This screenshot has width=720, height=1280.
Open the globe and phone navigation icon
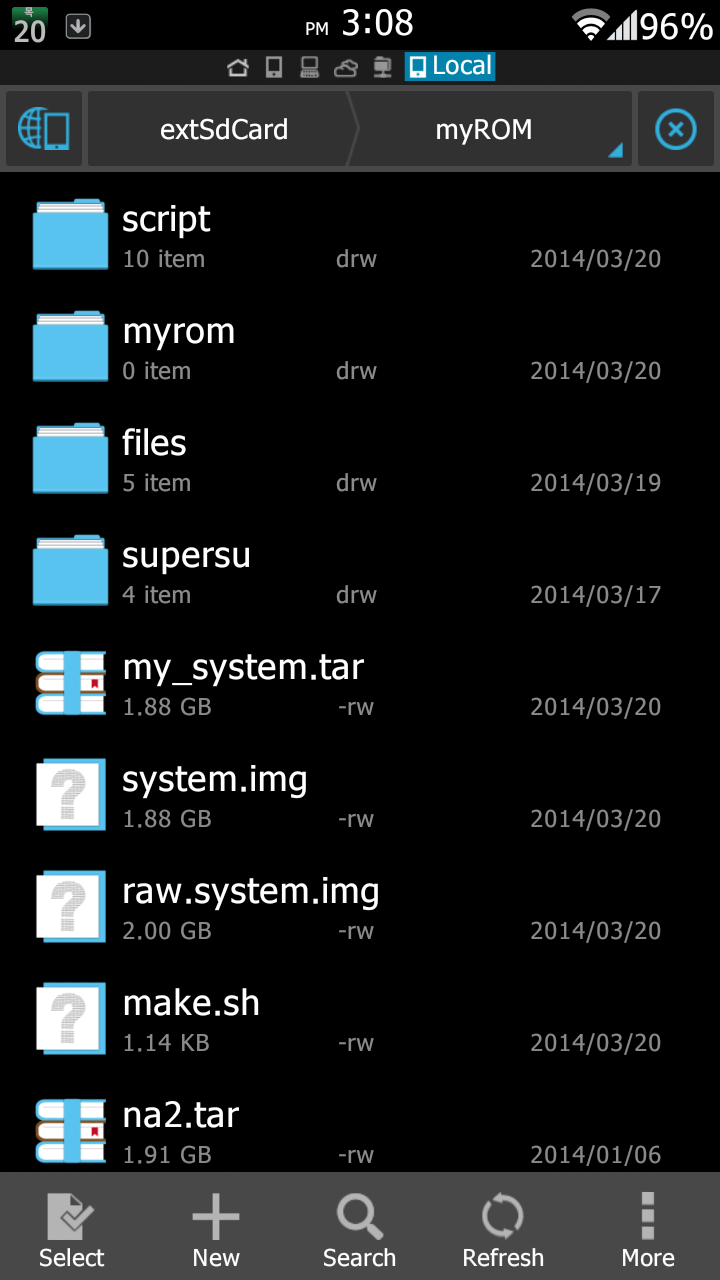(x=44, y=130)
